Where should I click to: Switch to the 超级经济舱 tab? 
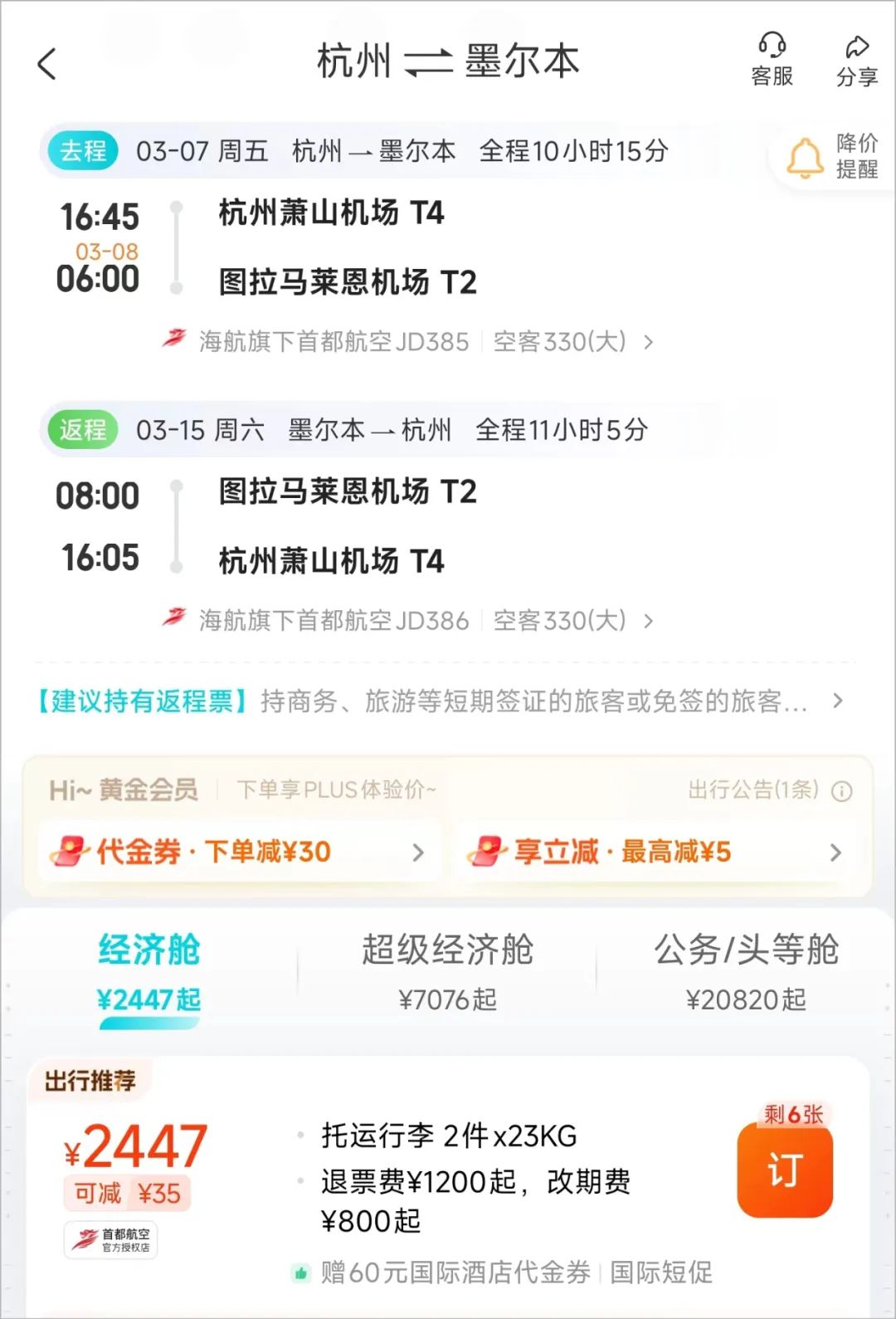point(447,971)
